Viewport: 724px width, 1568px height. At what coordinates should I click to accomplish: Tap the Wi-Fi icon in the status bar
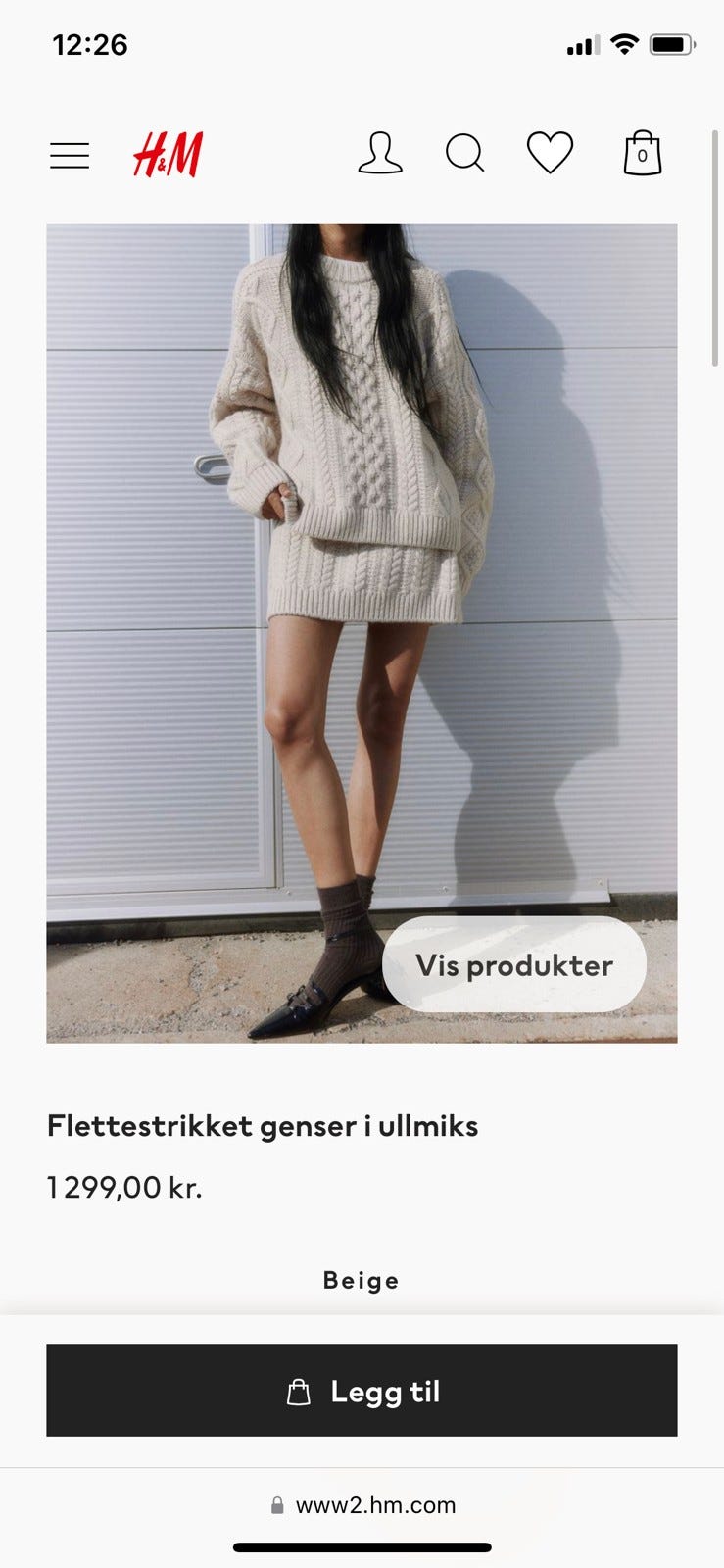(624, 42)
